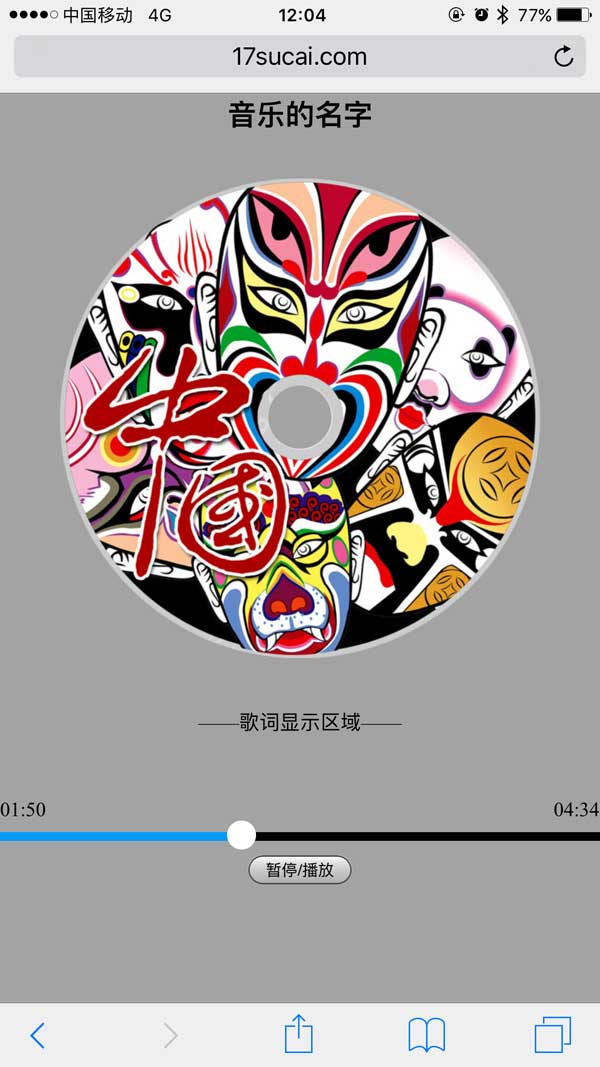Tap the white playback slider handle

[x=241, y=835]
